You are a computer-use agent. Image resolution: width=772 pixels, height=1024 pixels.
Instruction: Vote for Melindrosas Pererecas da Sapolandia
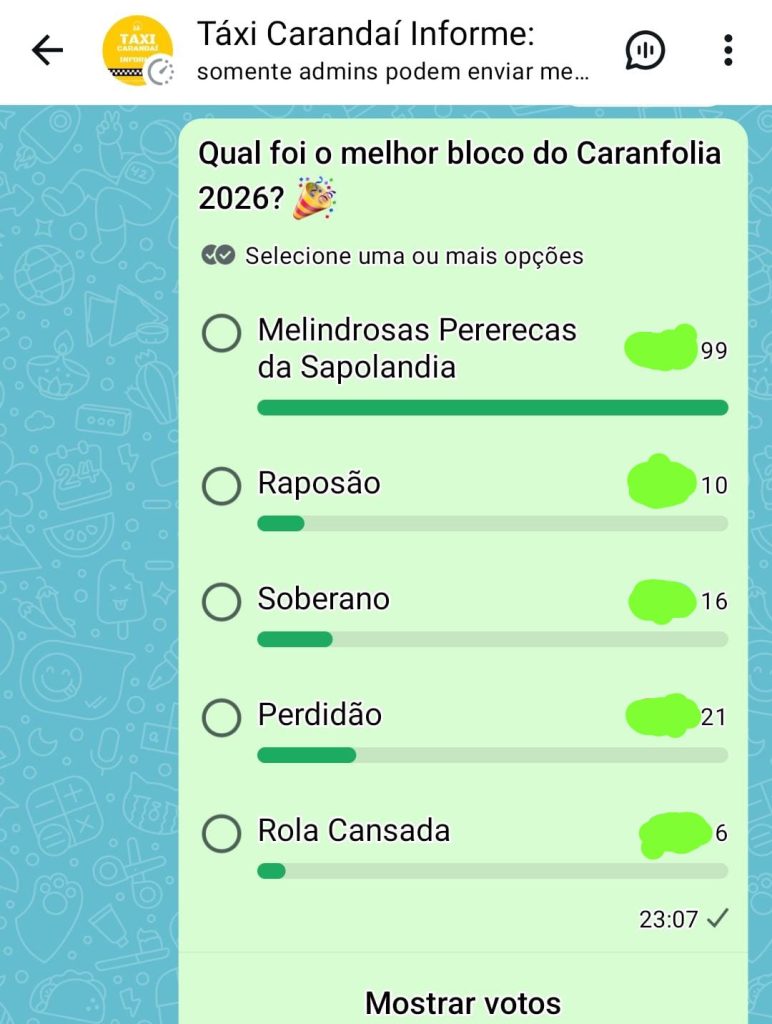[x=221, y=334]
